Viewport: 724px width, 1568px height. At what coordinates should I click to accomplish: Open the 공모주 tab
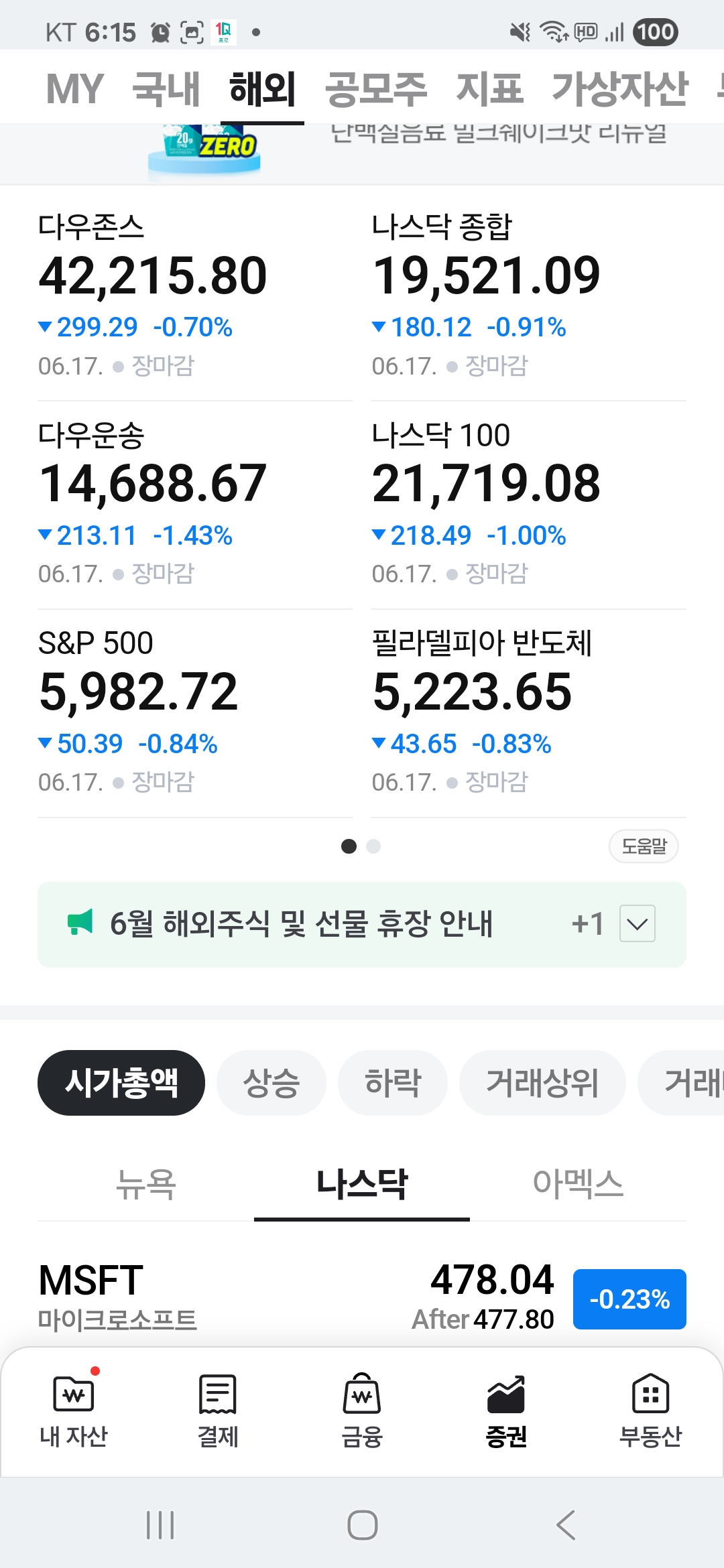(375, 88)
